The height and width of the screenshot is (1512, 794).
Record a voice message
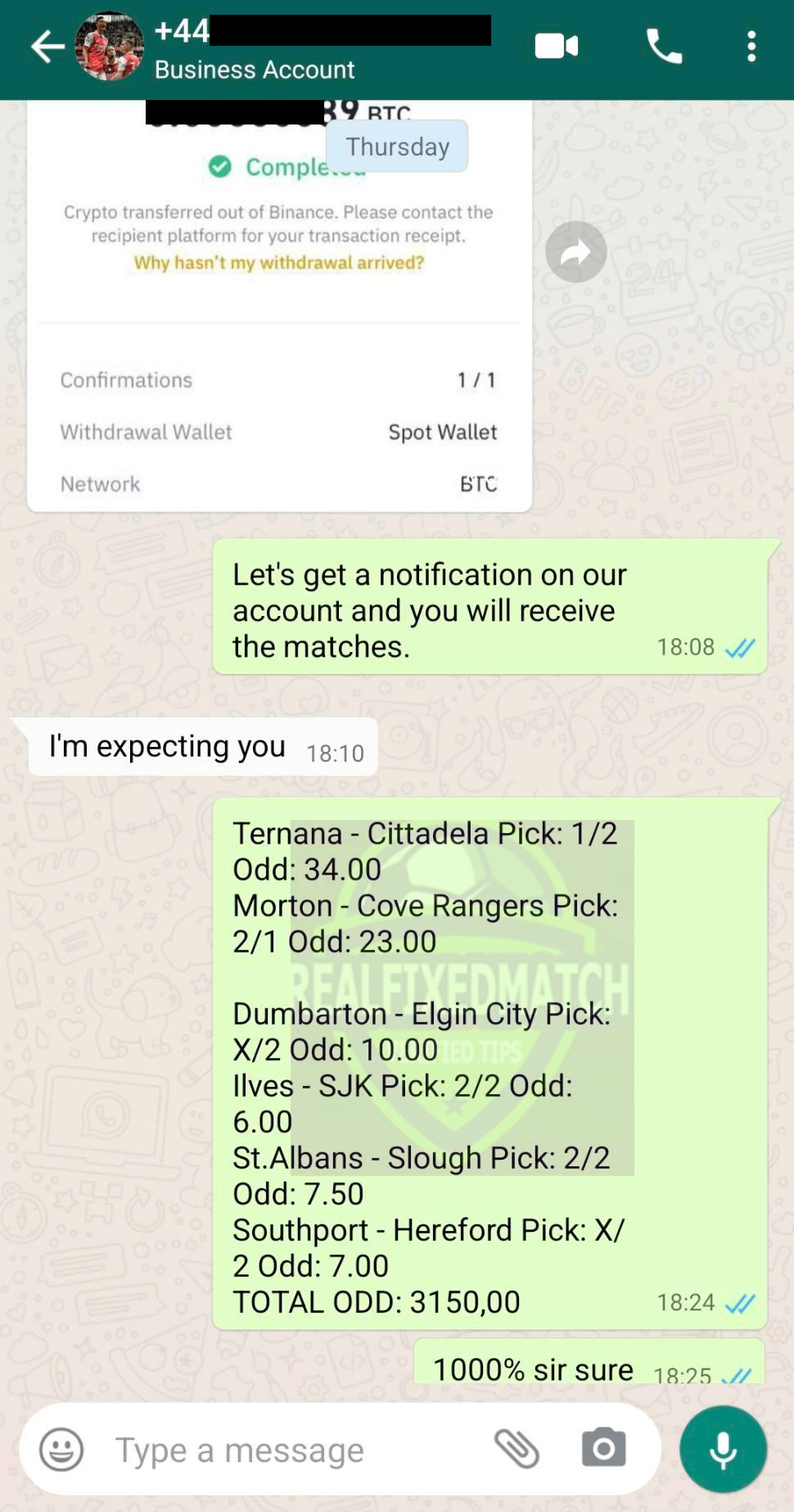[x=723, y=1449]
